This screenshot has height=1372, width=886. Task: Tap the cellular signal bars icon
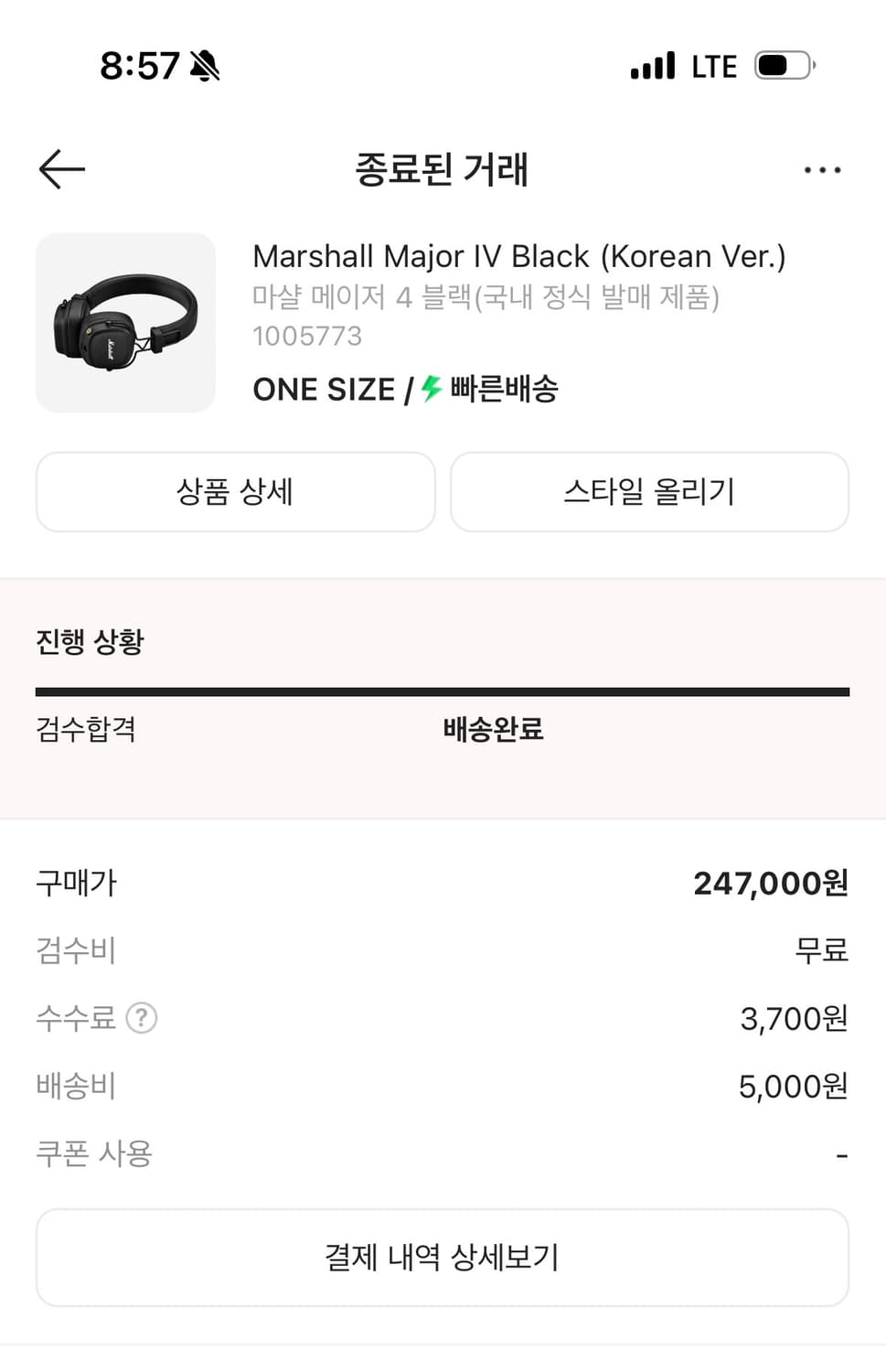click(x=651, y=65)
